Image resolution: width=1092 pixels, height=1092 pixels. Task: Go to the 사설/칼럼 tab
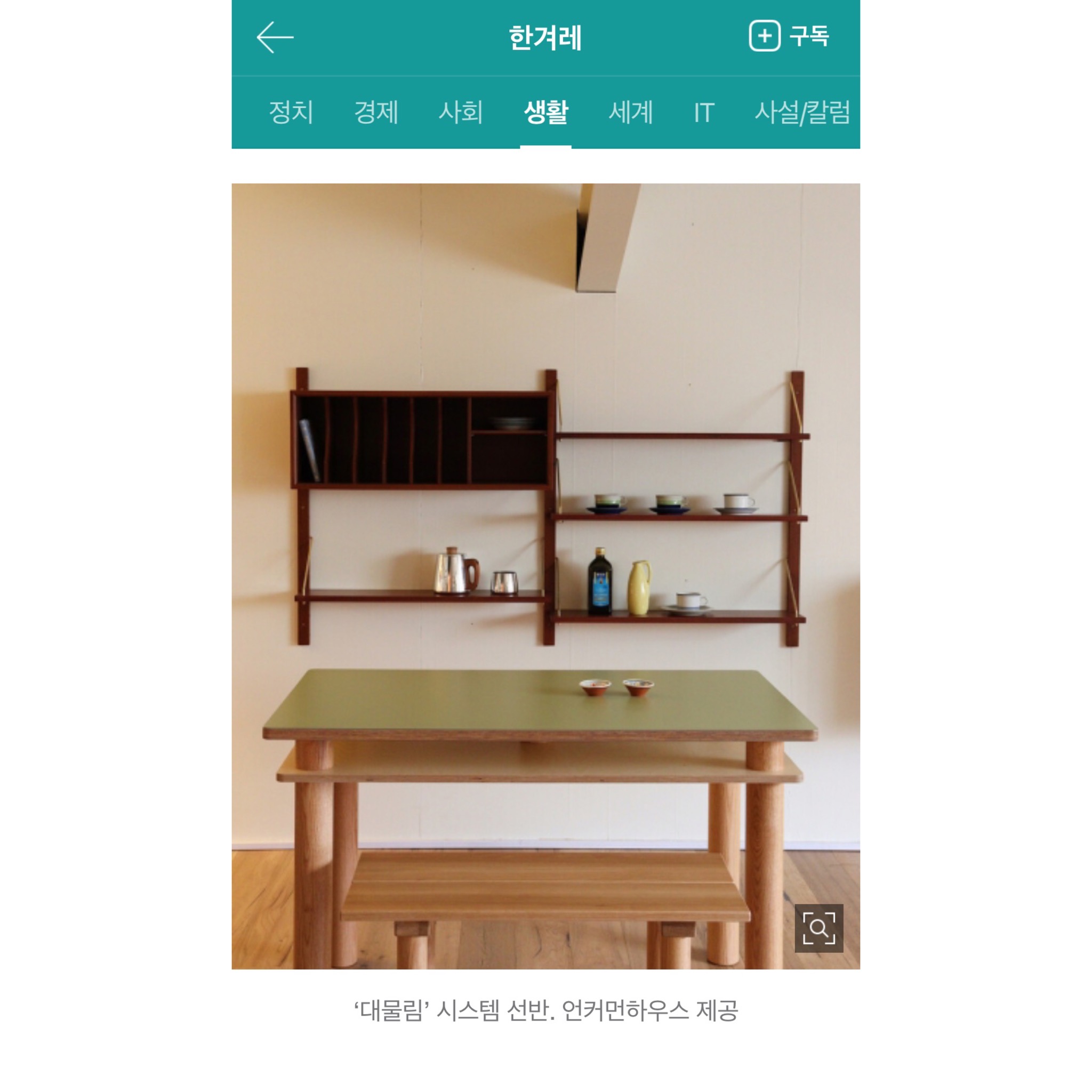pos(801,112)
